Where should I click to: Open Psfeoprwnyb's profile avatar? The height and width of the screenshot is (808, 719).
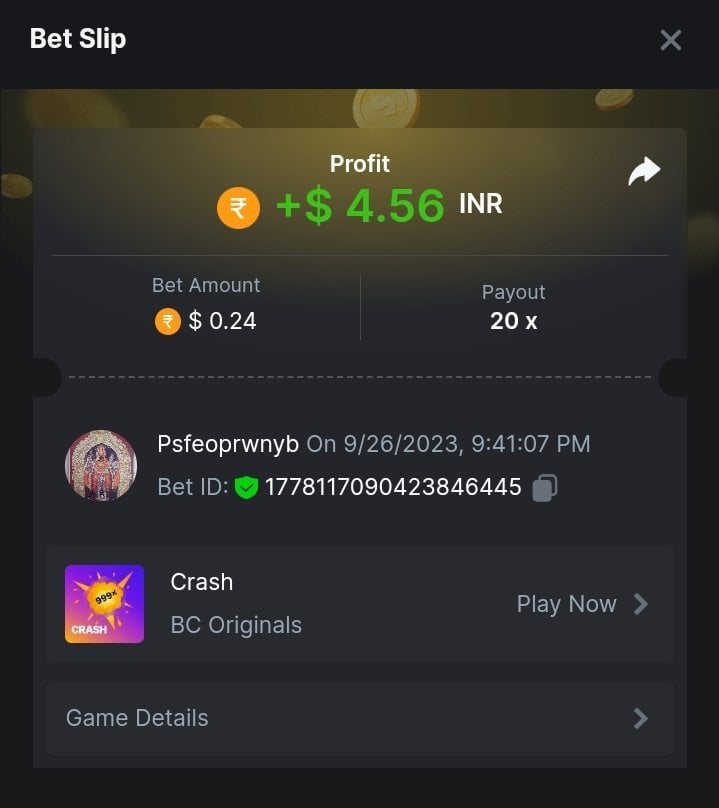click(x=101, y=466)
